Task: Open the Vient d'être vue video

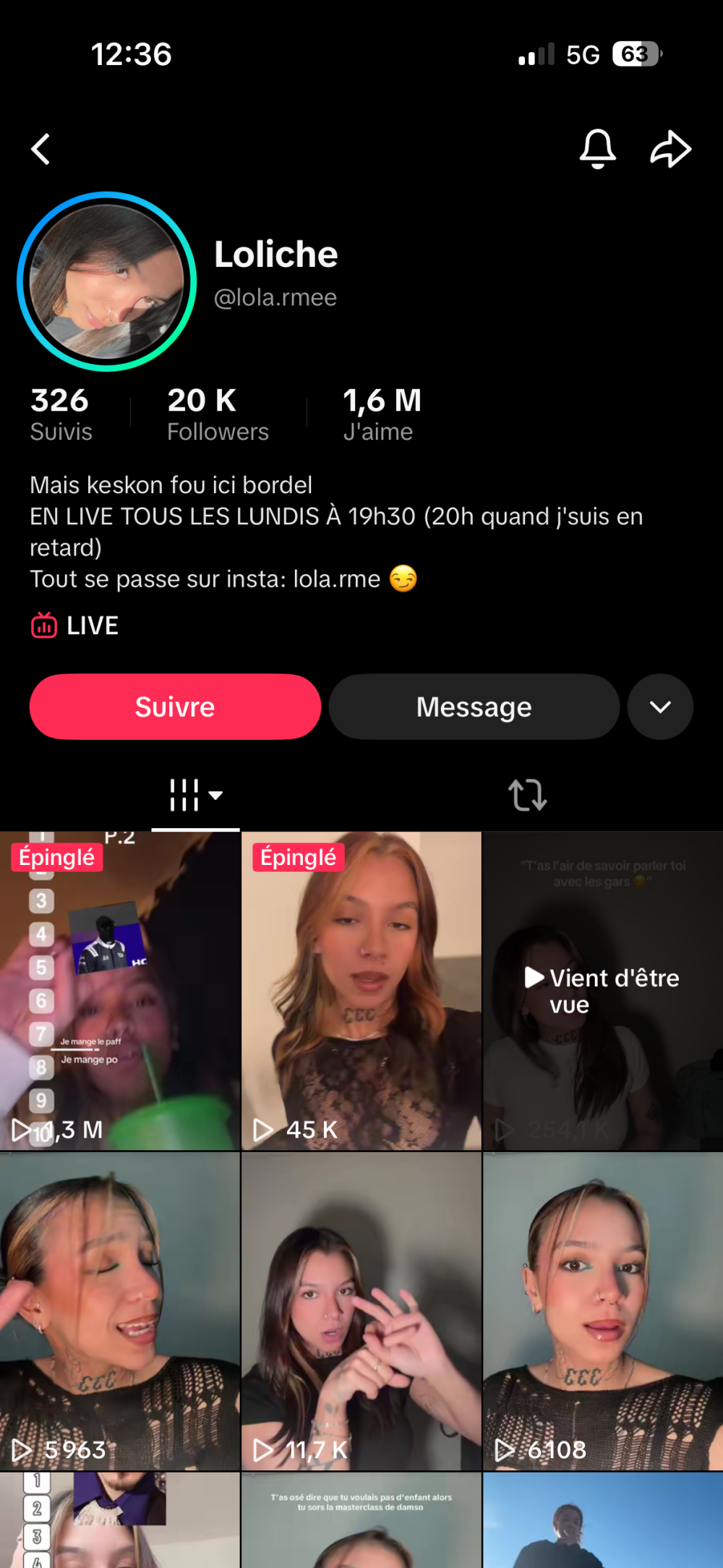Action: (602, 991)
